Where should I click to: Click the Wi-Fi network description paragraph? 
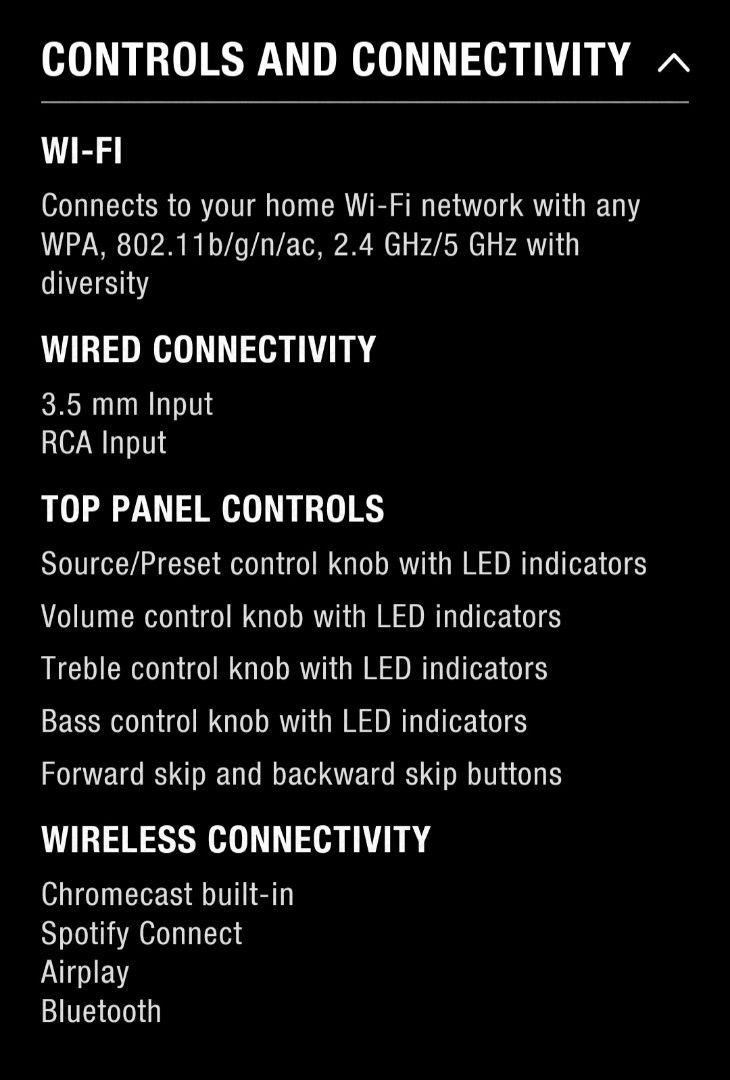pos(340,245)
